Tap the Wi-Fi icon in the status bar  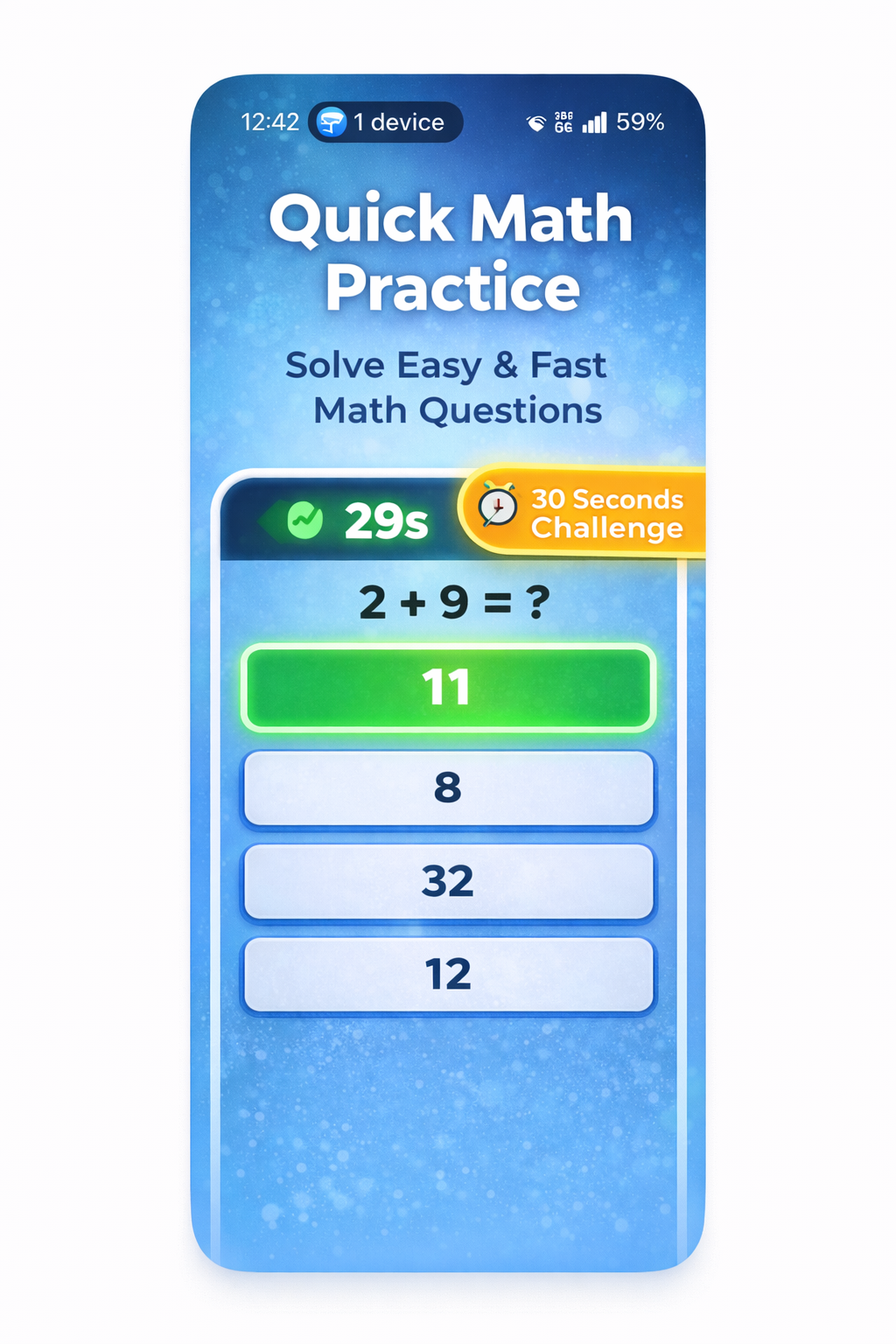535,122
